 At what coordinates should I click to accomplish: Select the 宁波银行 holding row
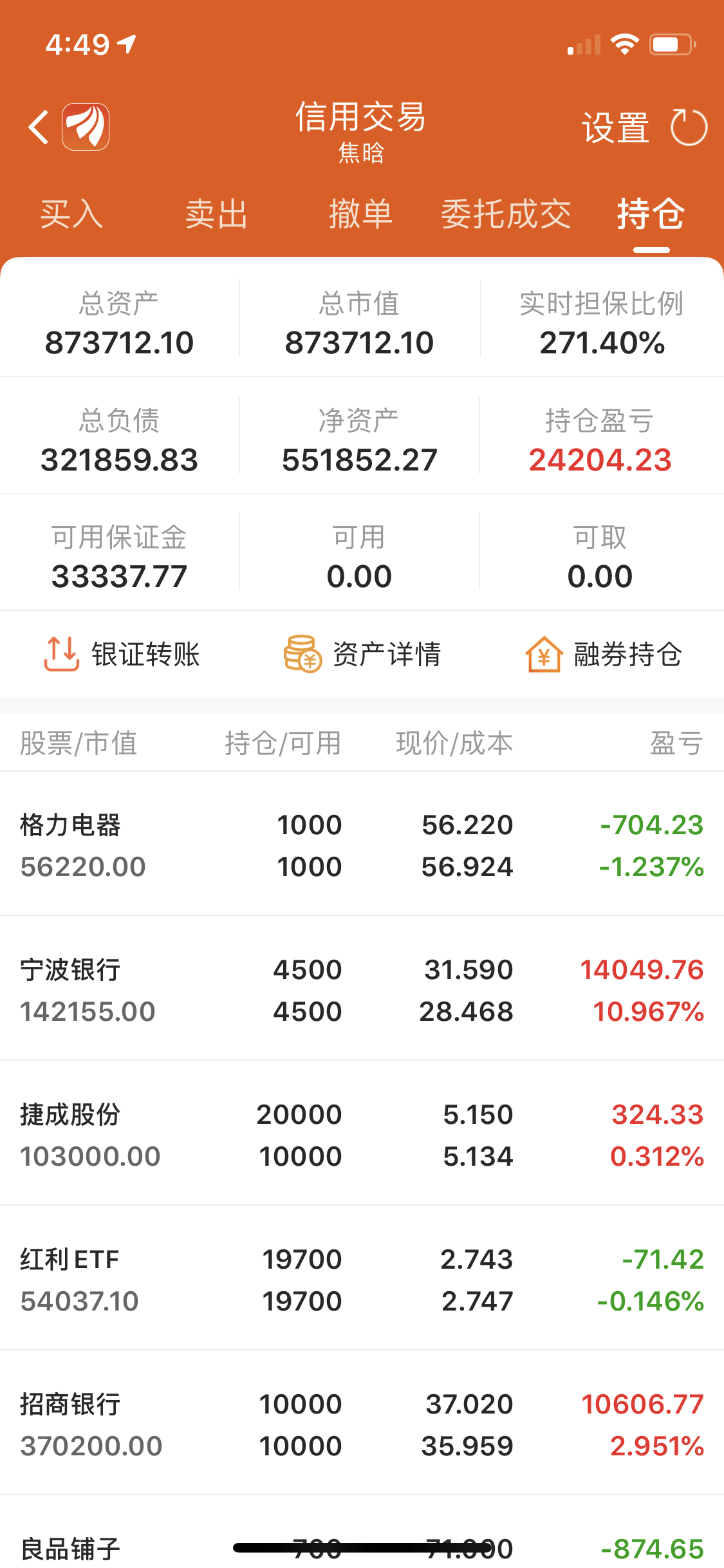coord(362,990)
